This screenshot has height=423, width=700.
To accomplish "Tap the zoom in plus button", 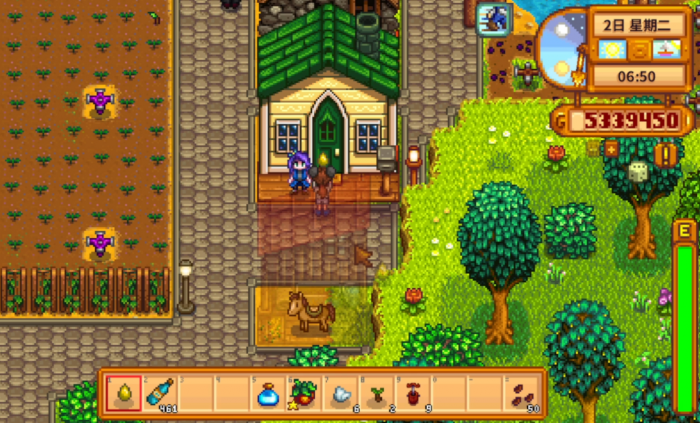I will (x=610, y=149).
